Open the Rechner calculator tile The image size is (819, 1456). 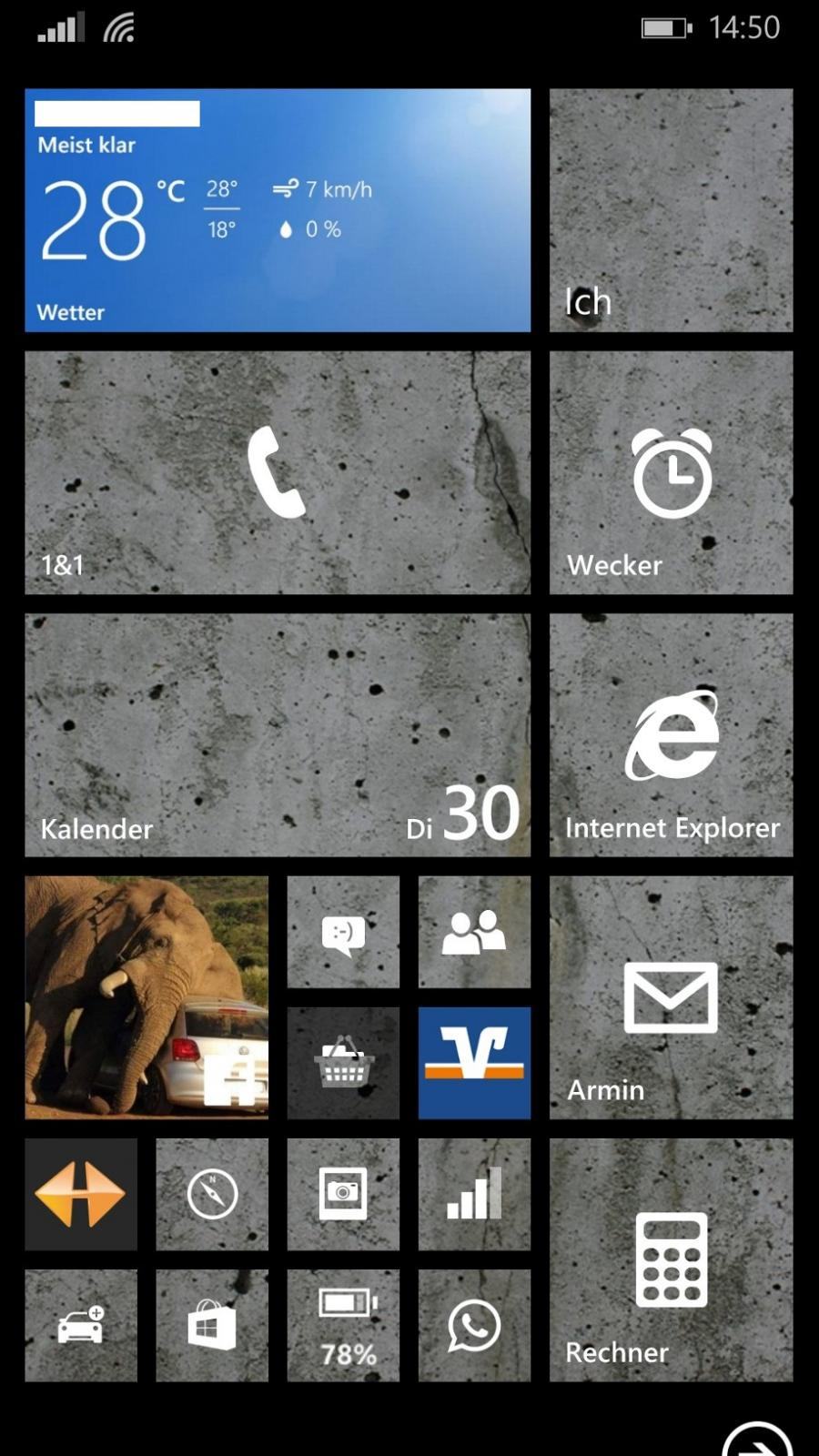click(671, 1259)
